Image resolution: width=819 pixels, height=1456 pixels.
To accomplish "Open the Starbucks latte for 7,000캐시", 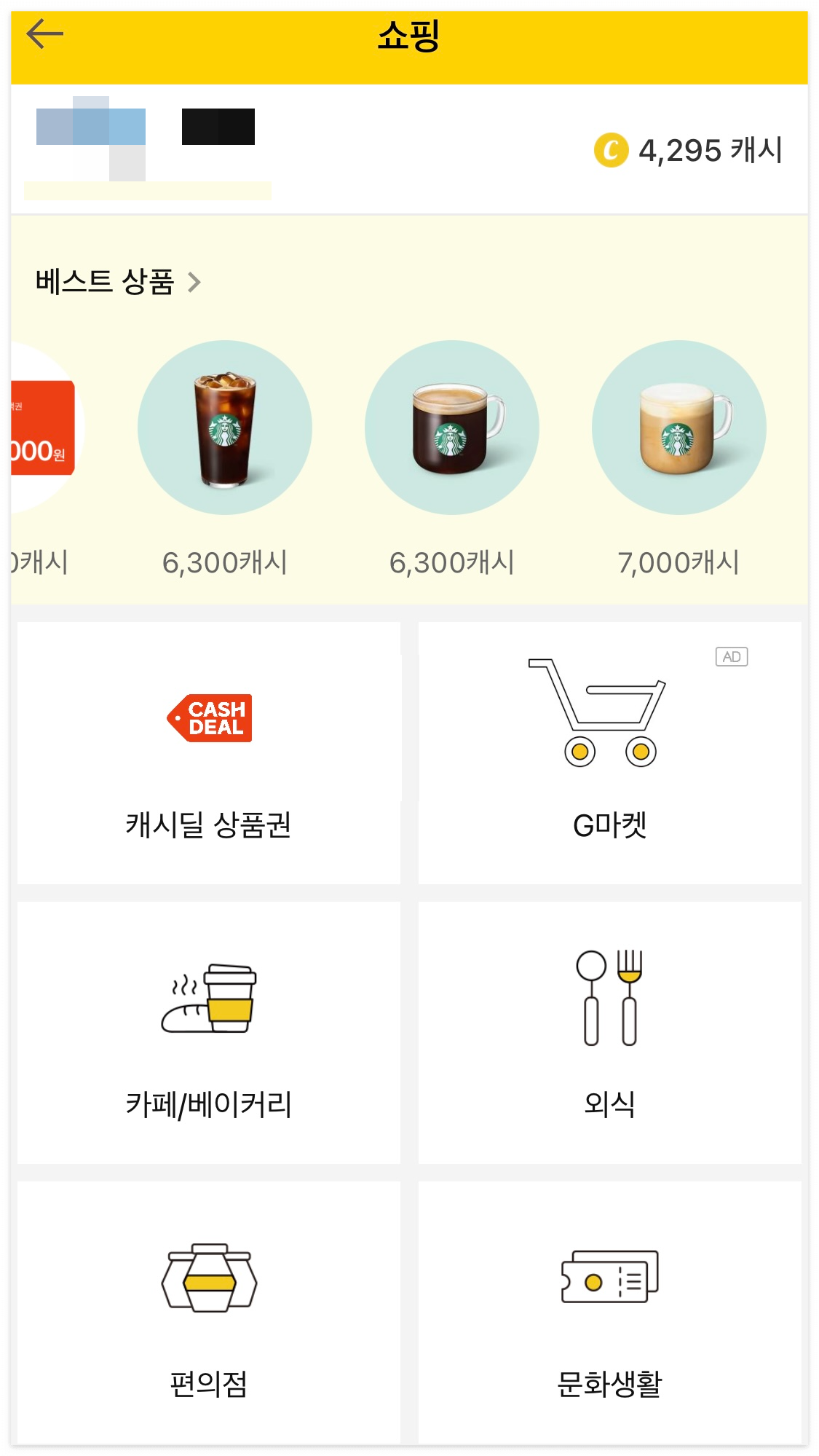I will (x=679, y=428).
